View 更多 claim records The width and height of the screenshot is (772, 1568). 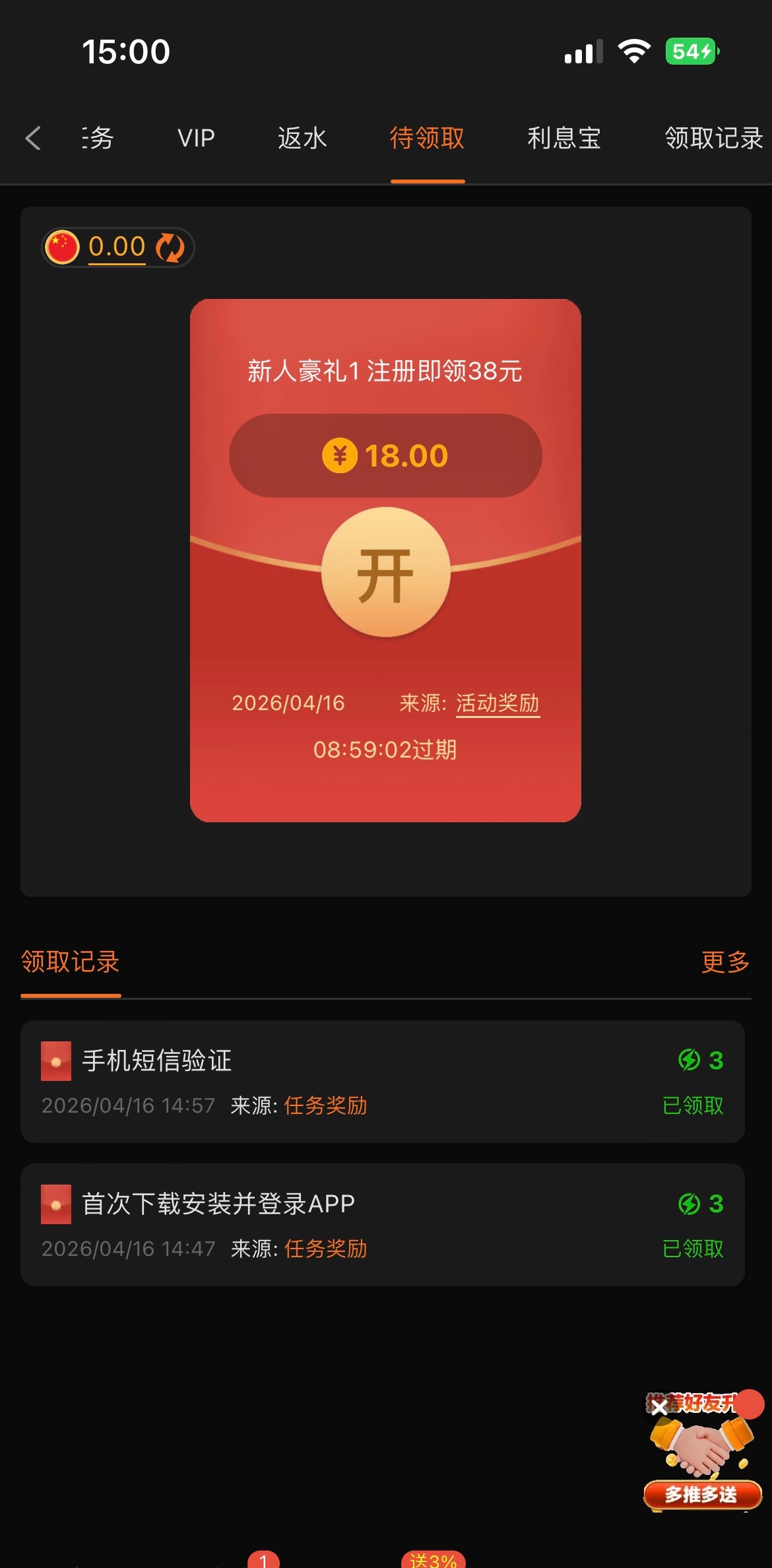pos(724,962)
